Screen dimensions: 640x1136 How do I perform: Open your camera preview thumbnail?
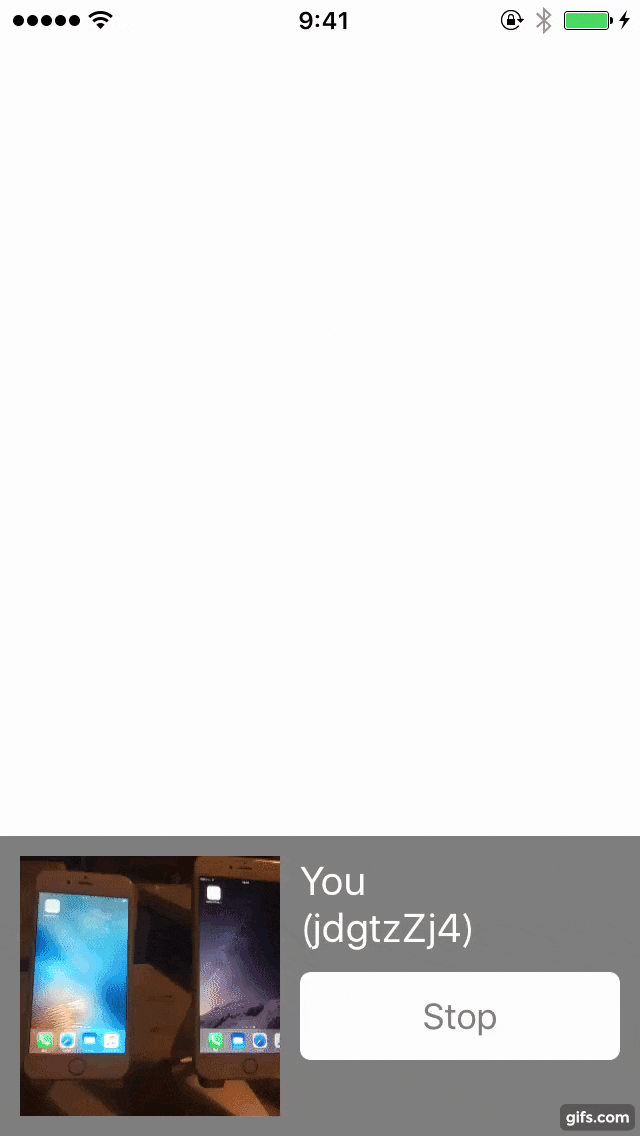tap(150, 985)
